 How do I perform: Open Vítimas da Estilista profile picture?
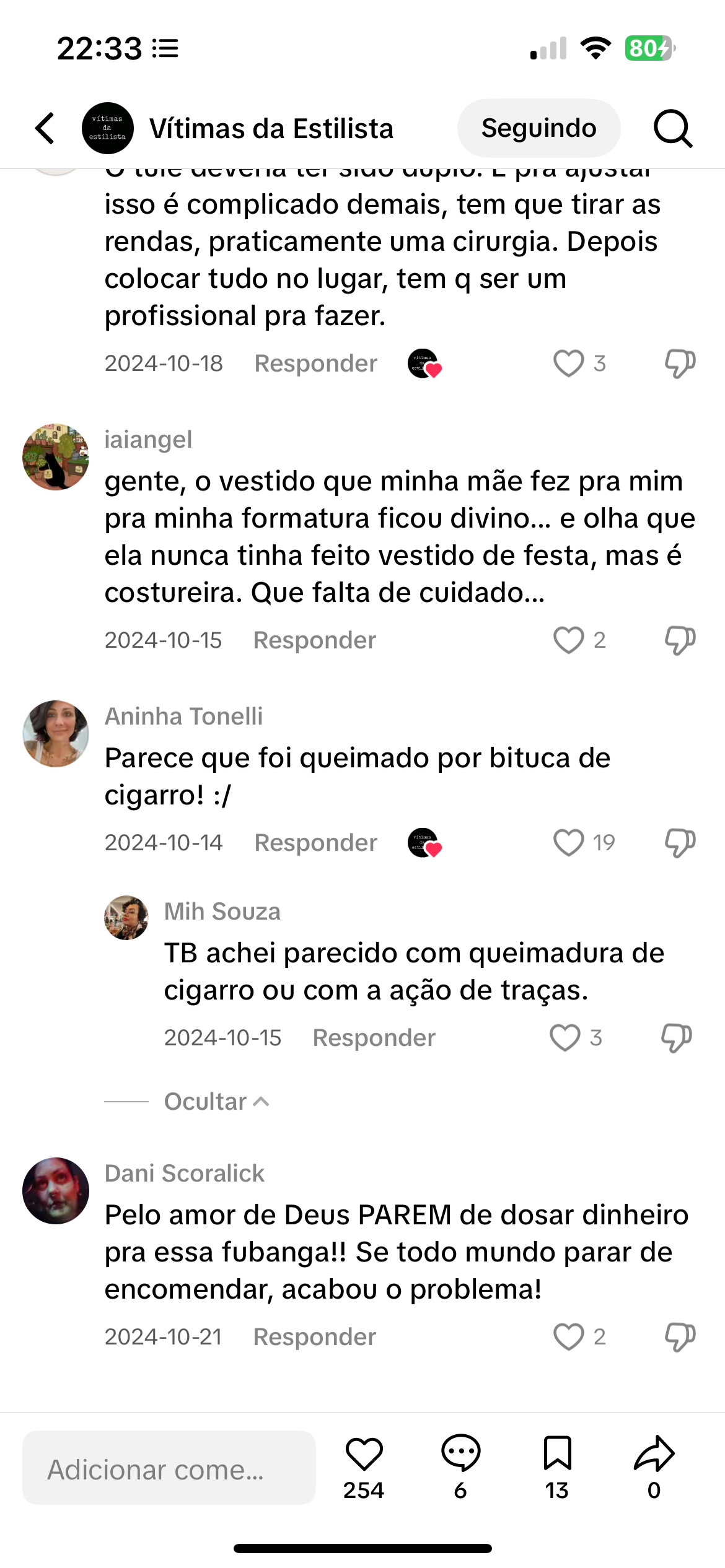(108, 128)
